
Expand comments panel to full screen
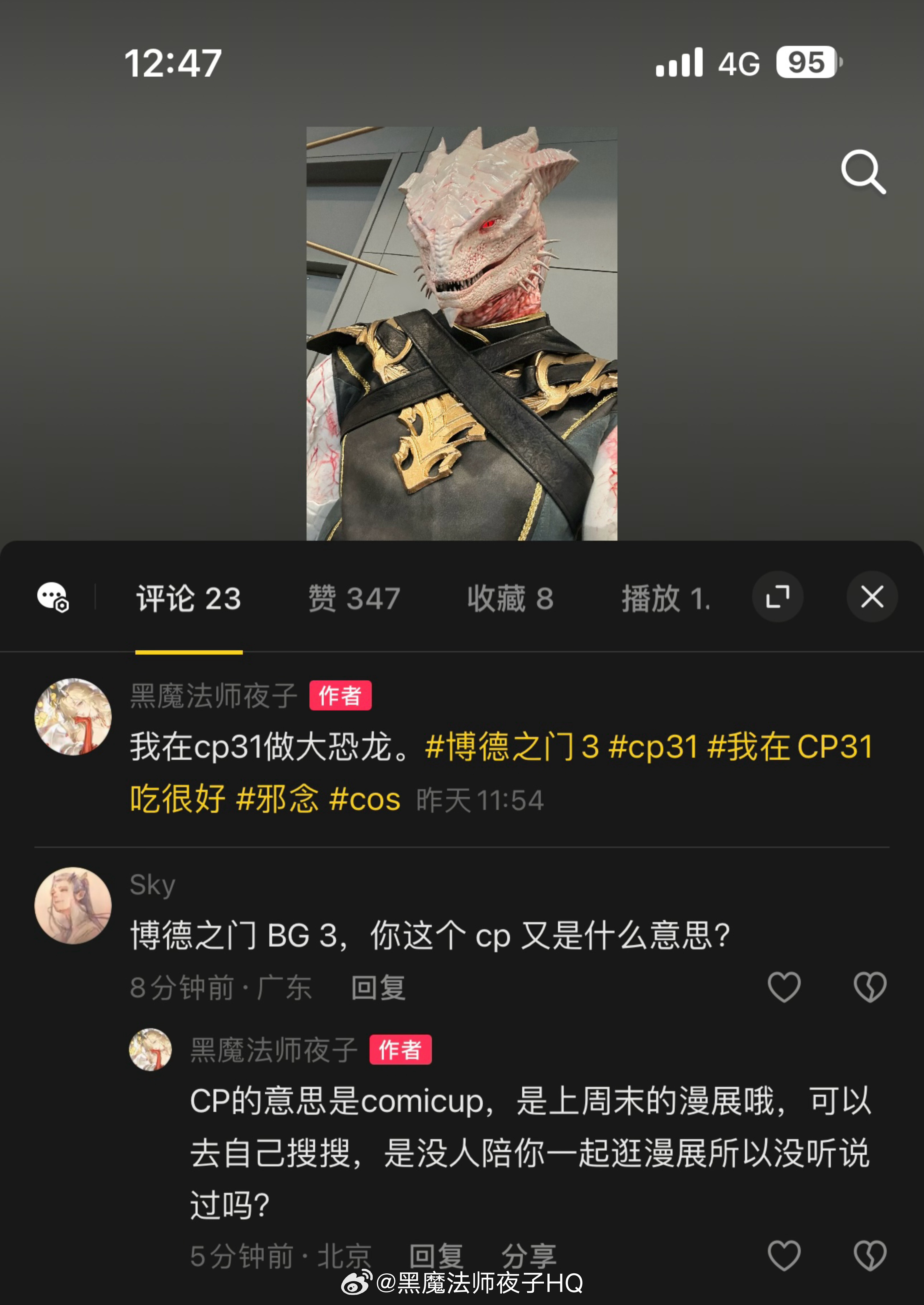pyautogui.click(x=777, y=597)
